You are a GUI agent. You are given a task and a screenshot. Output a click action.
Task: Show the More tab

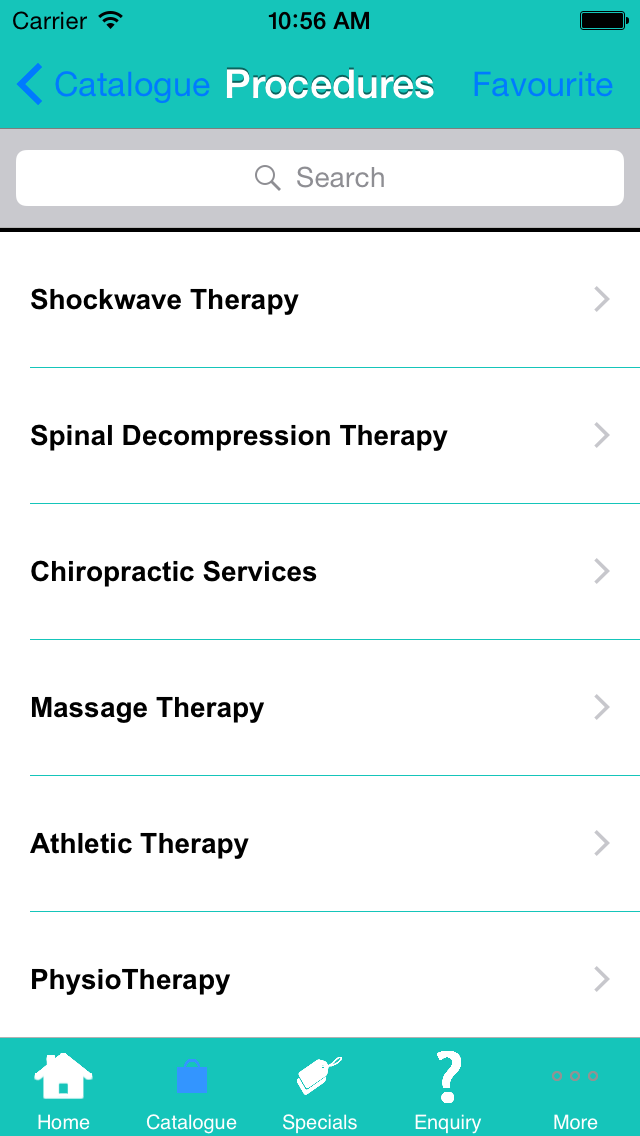575,1090
